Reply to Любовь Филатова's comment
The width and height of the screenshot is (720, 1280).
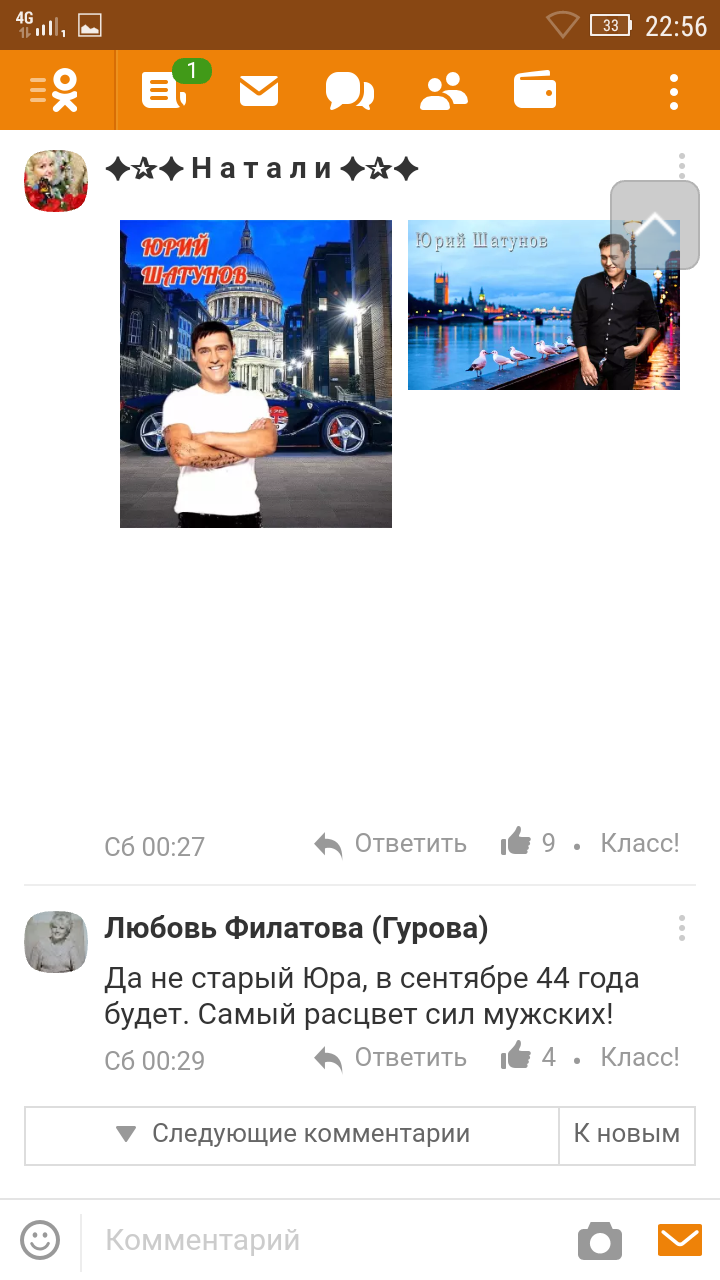[x=391, y=1057]
